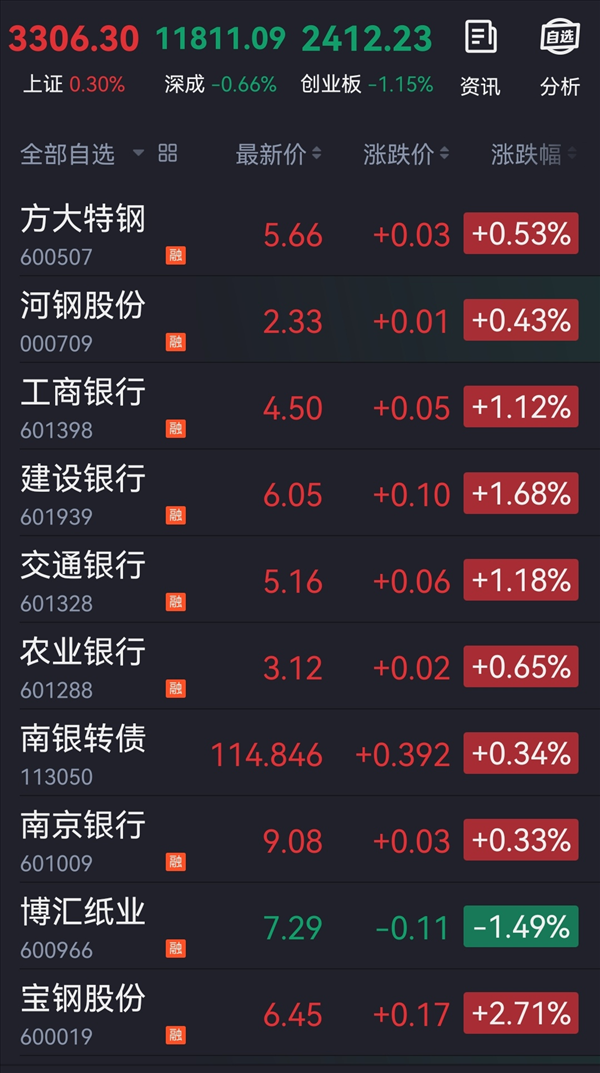600x1073 pixels.
Task: Switch list layout with the grid icon
Action: coord(168,153)
